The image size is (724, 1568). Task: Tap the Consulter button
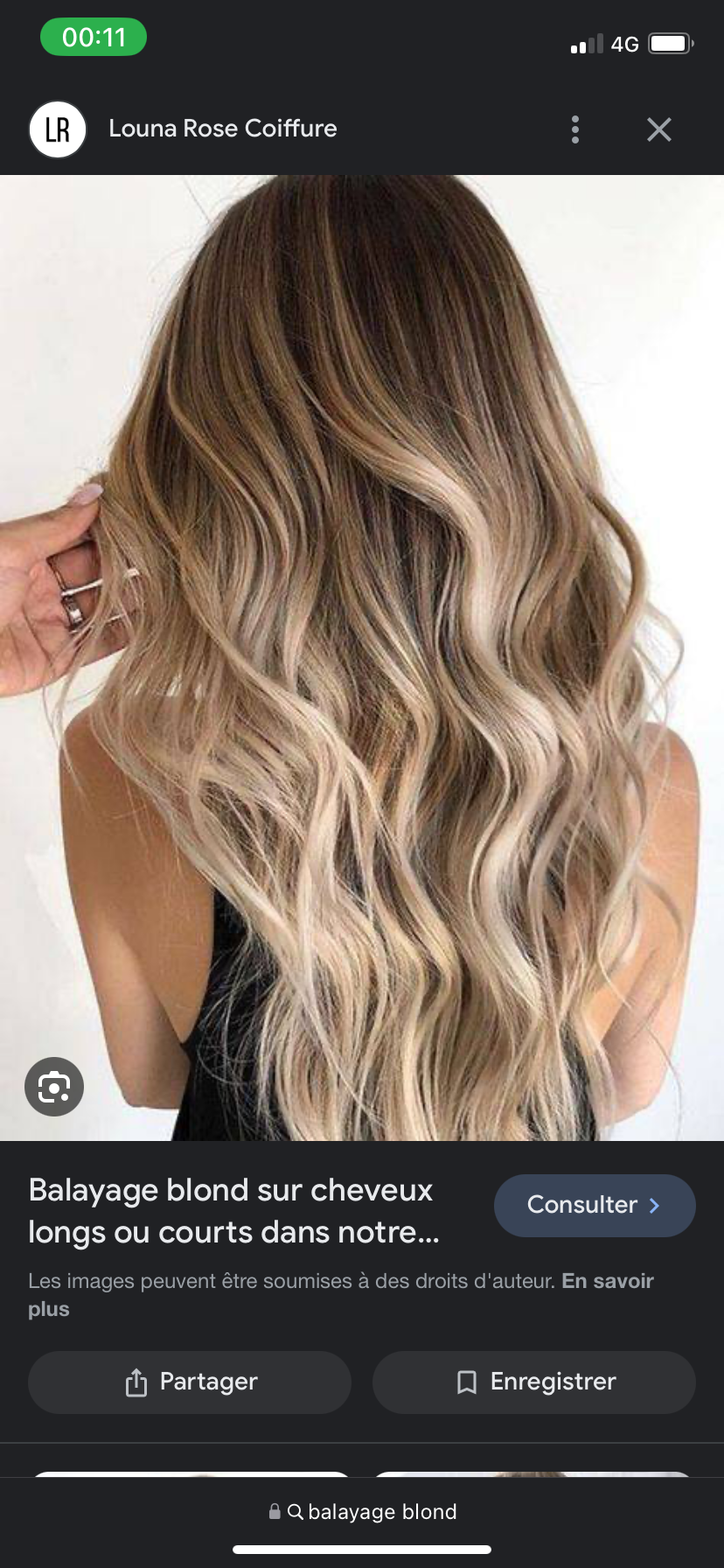(x=595, y=1205)
